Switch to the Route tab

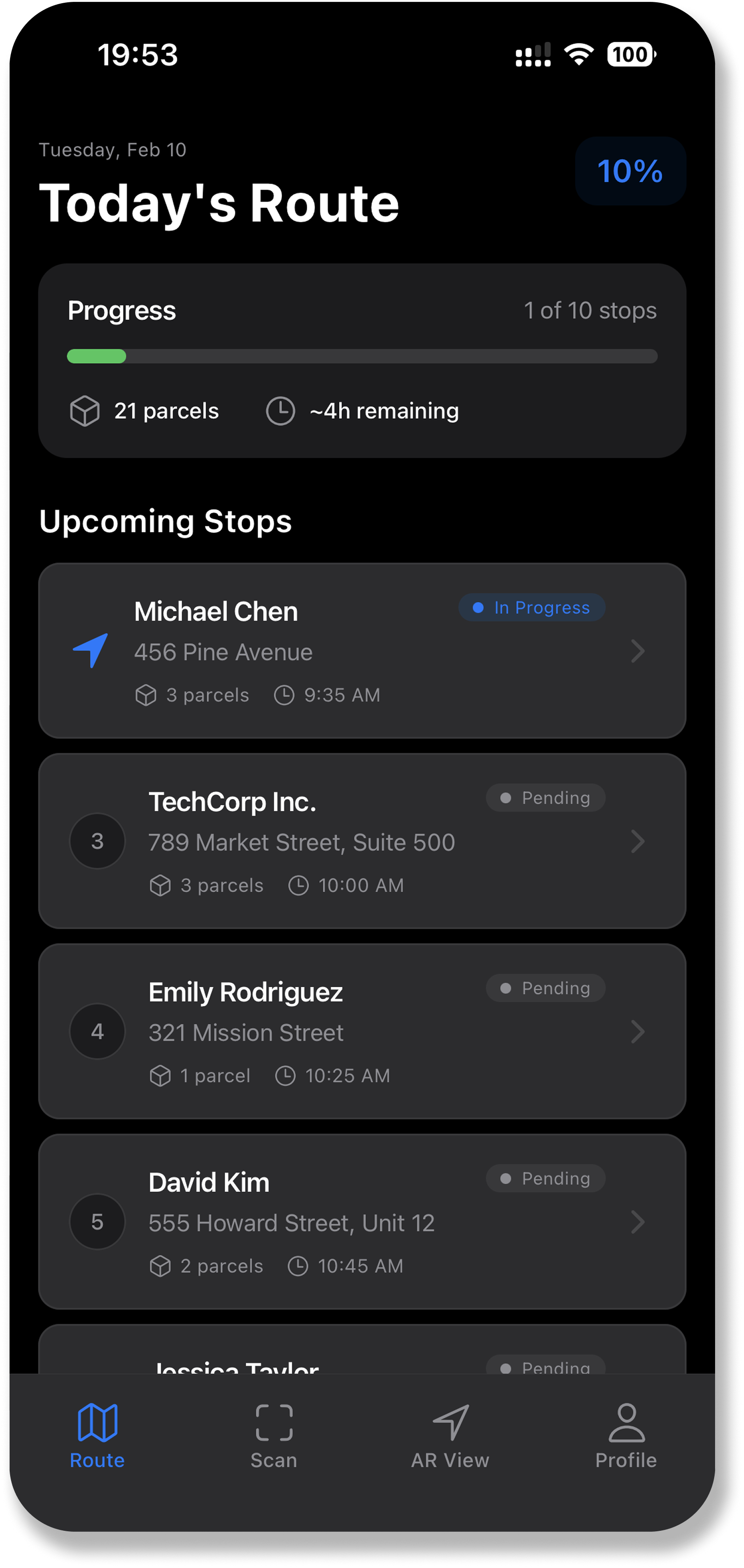point(97,1435)
